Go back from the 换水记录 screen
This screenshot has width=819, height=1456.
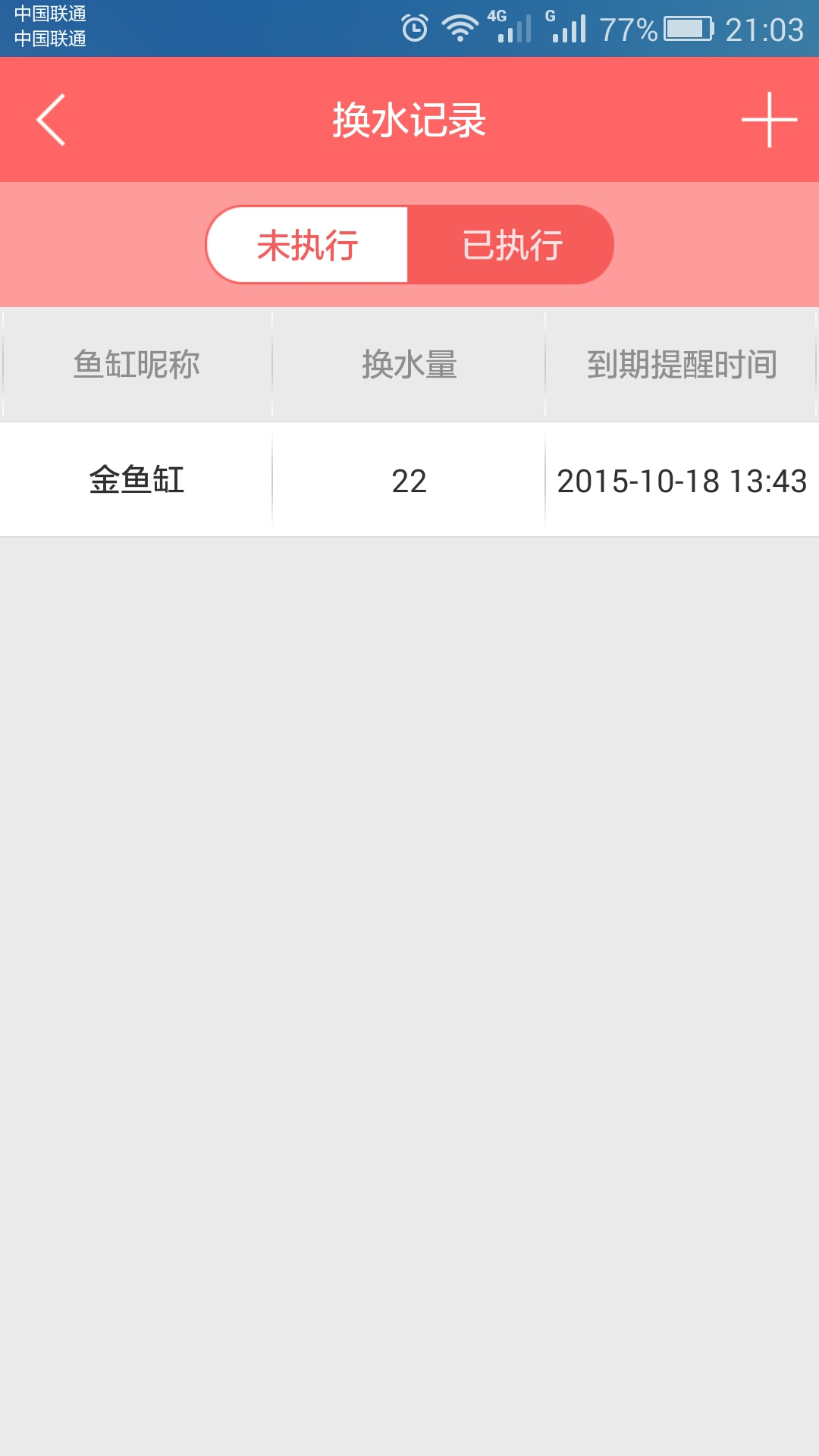51,120
